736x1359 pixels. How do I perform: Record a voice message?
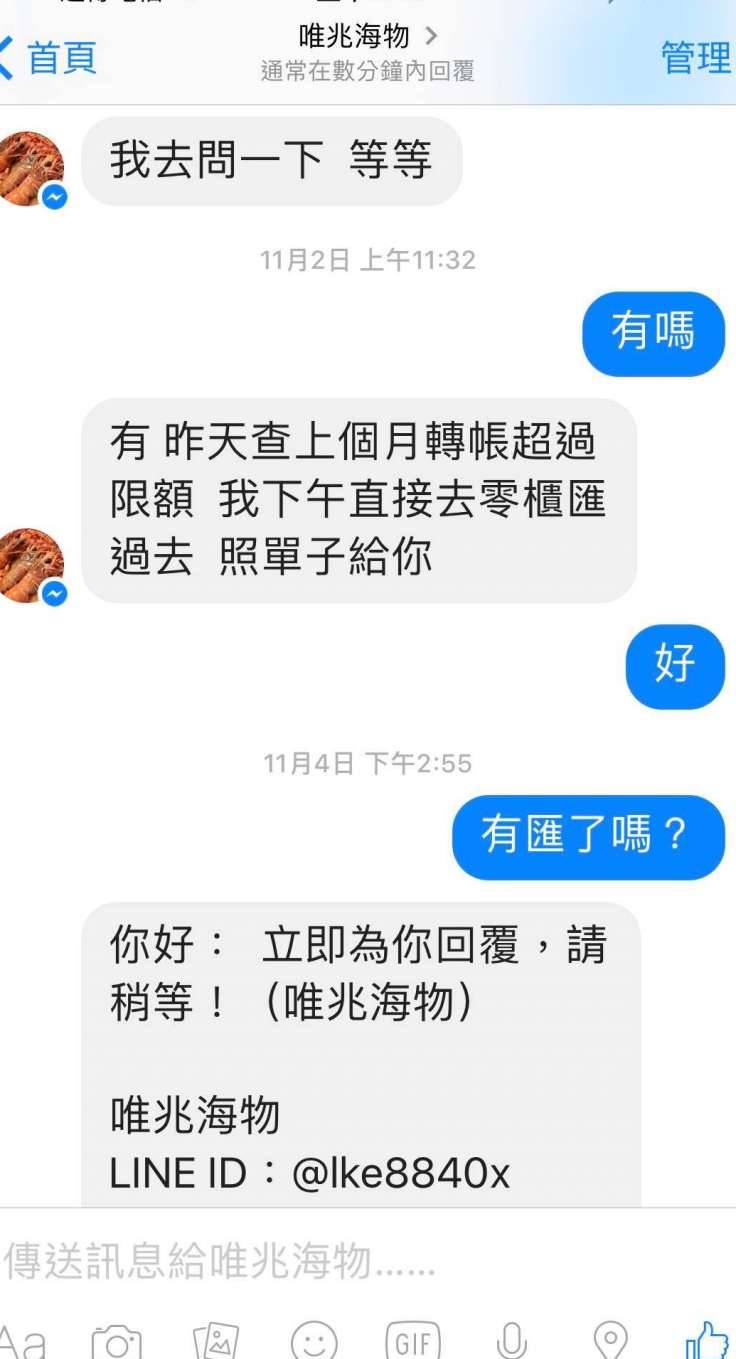(x=511, y=1340)
